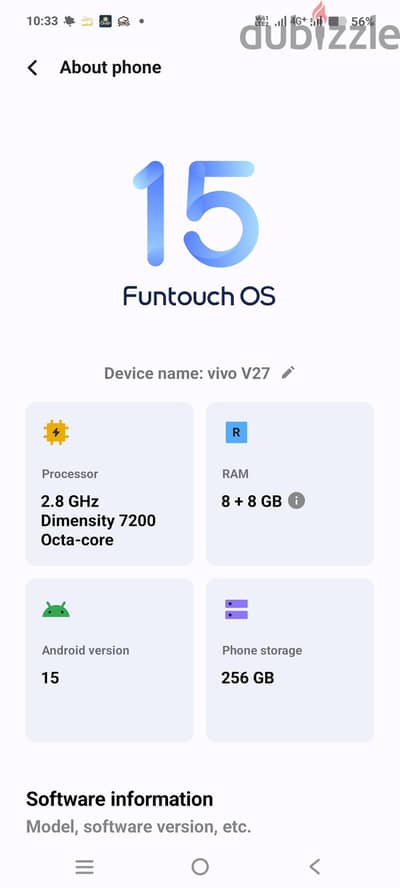The height and width of the screenshot is (888, 400).
Task: Open Software information
Action: [x=139, y=813]
